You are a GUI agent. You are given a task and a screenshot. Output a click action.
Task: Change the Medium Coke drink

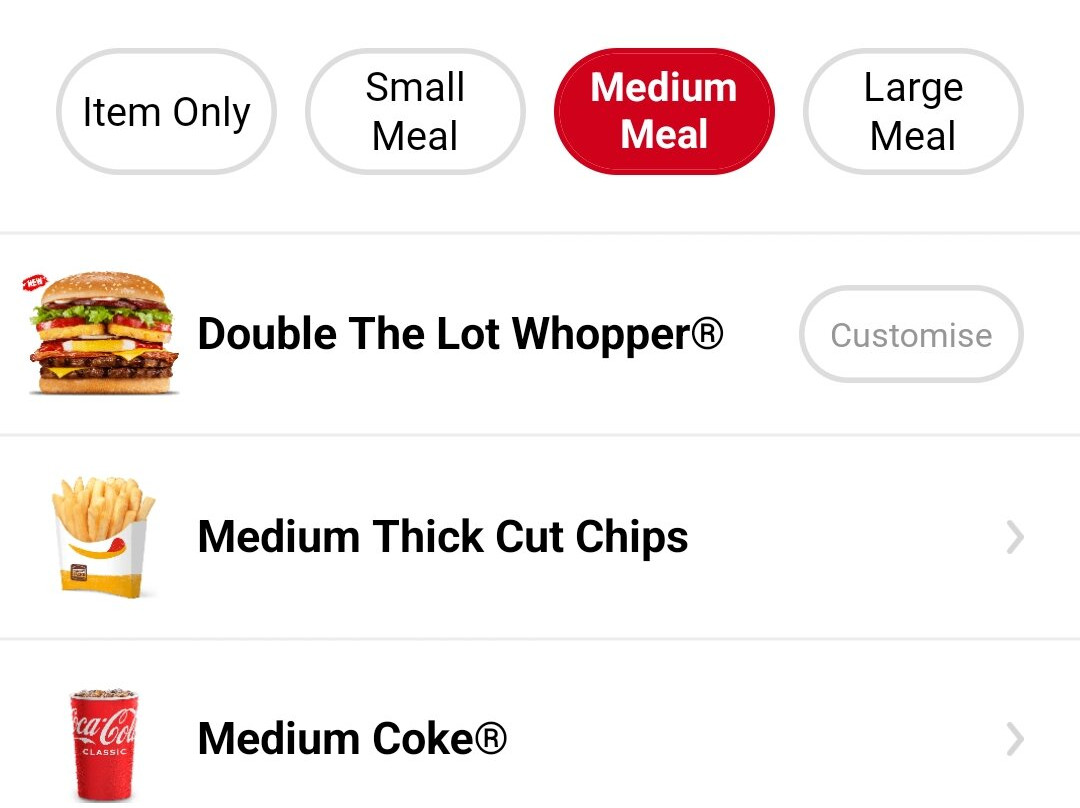click(540, 740)
